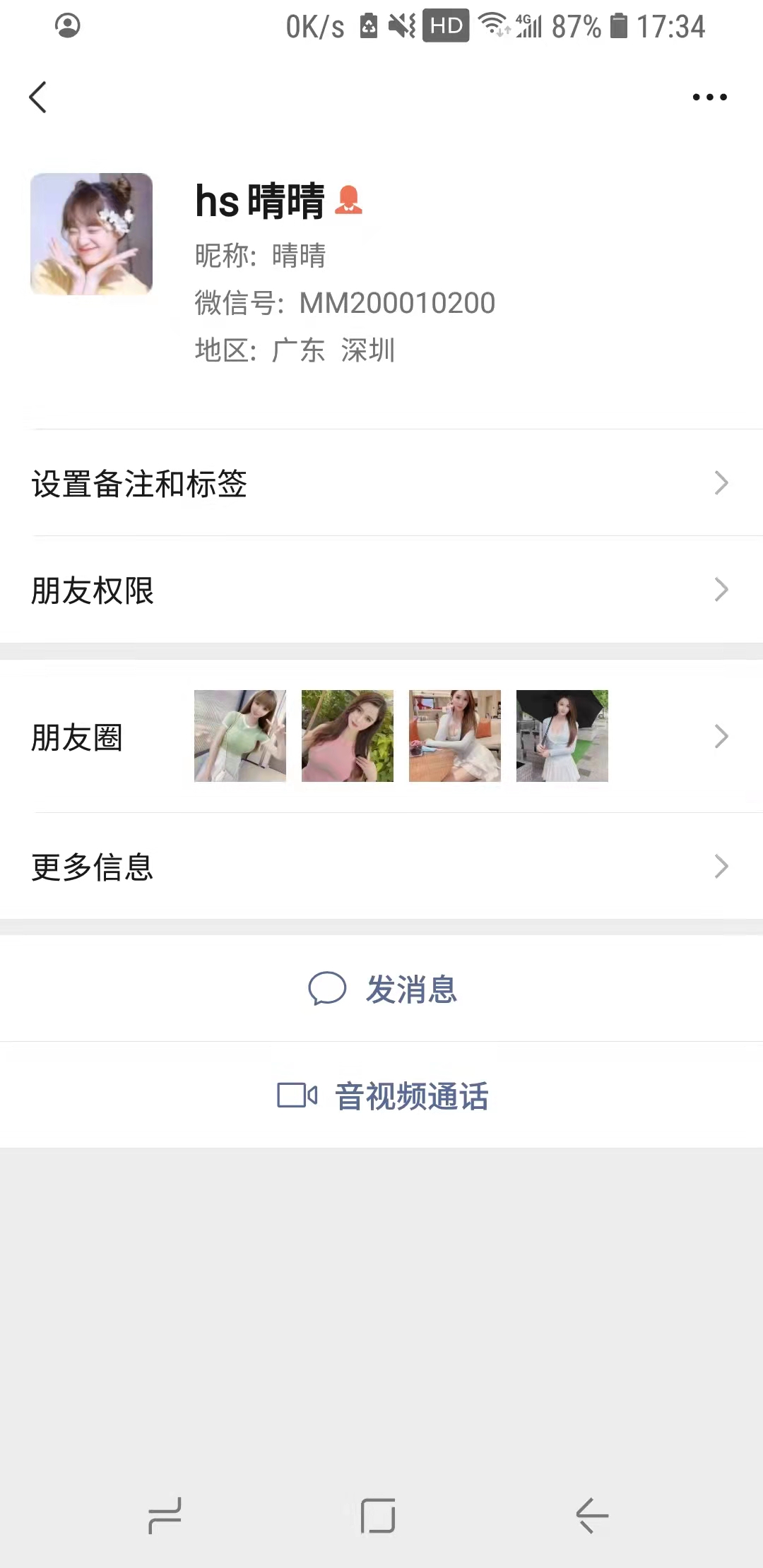Tap the female gender icon next to hs 晴晴
Screen dimensions: 763x1568
[x=350, y=201]
